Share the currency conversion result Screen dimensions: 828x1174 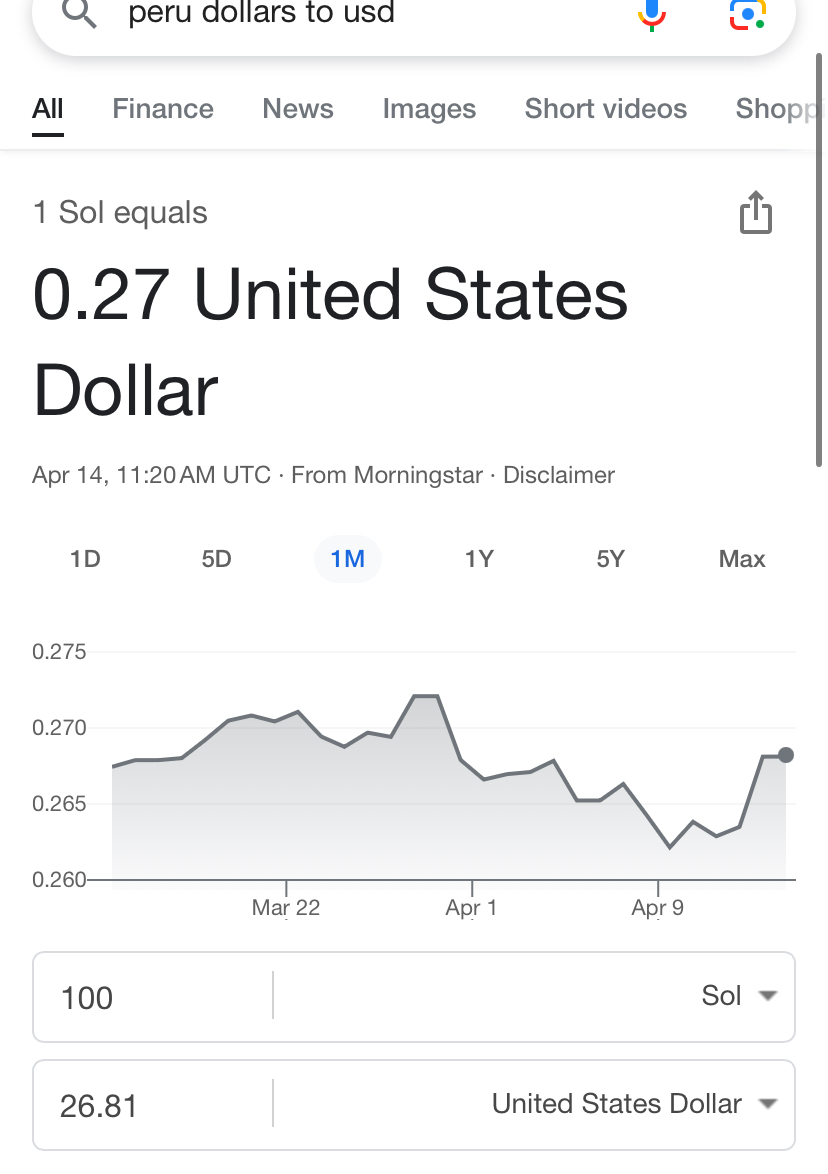tap(756, 212)
